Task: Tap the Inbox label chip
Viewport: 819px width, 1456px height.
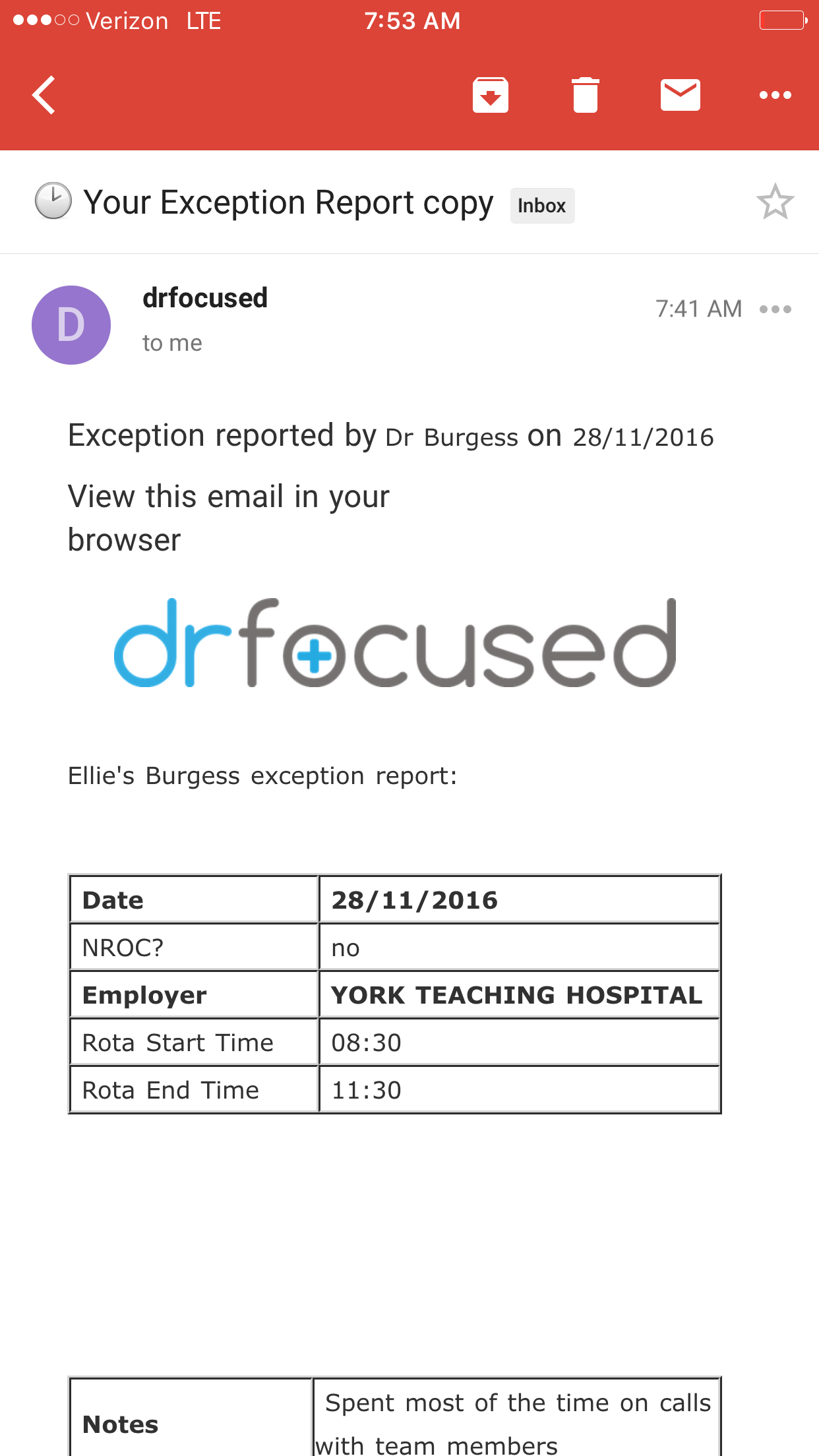Action: point(542,206)
